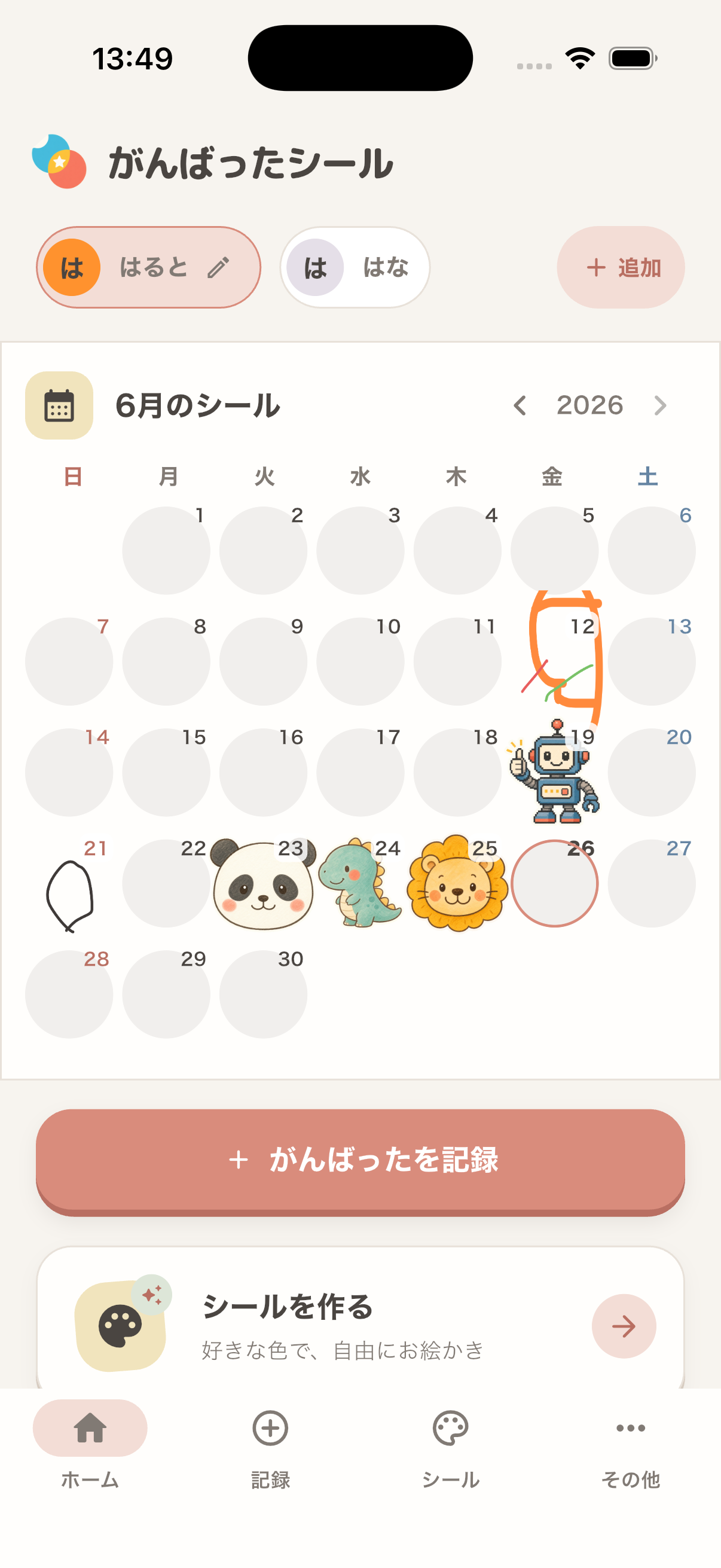Select June 30 on the calendar
The image size is (721, 1568).
[264, 994]
